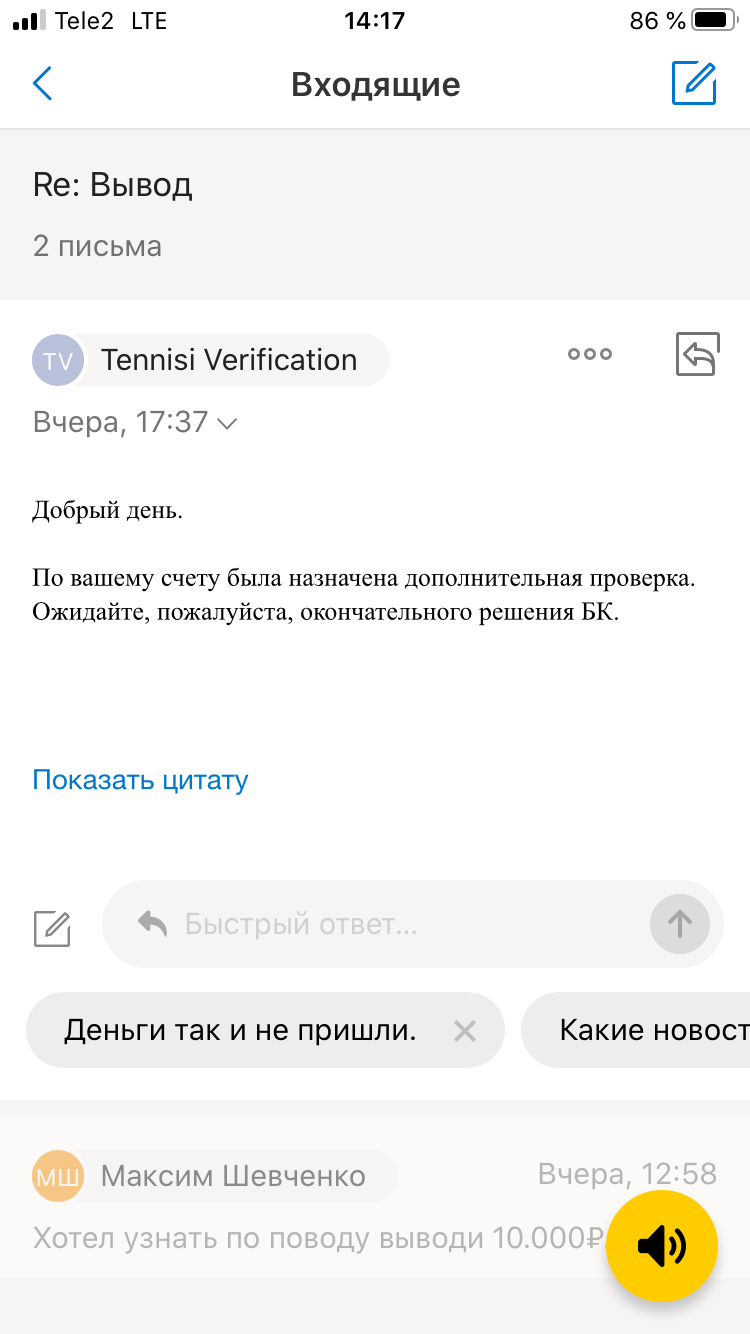Select the suggestion 'Деньги так и не пришли.'

pyautogui.click(x=240, y=1030)
